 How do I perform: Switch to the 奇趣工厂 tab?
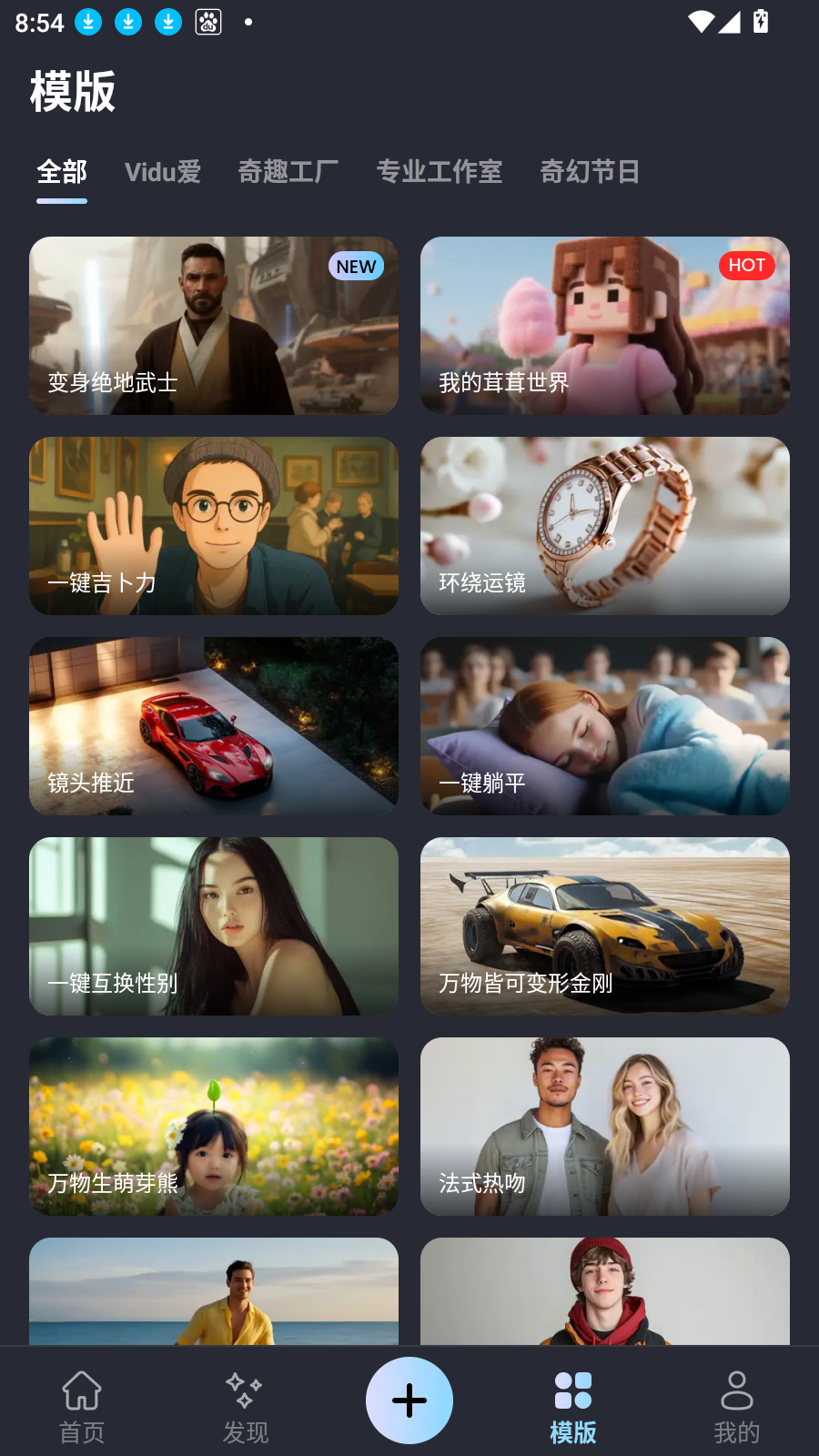click(x=288, y=172)
